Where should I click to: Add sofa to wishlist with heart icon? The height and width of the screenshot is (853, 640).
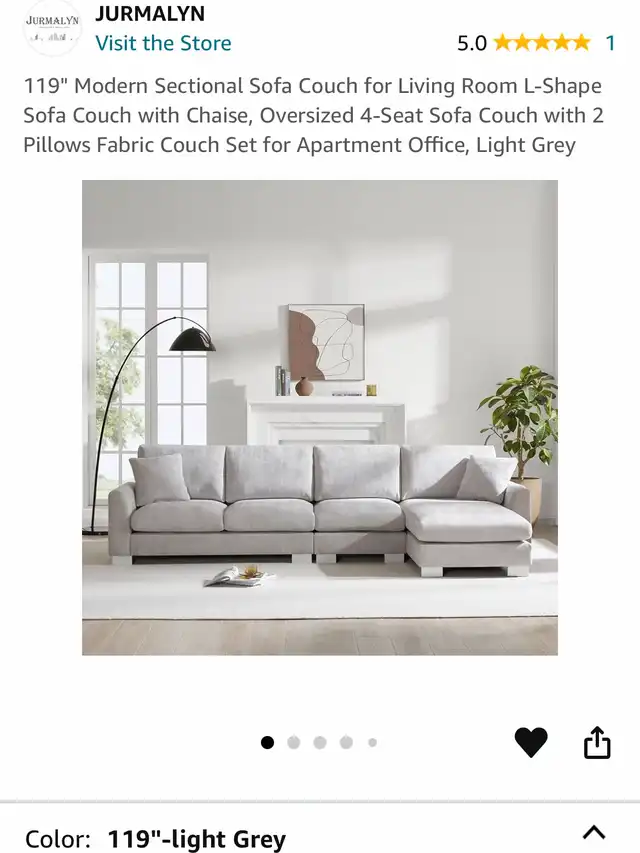(x=531, y=742)
